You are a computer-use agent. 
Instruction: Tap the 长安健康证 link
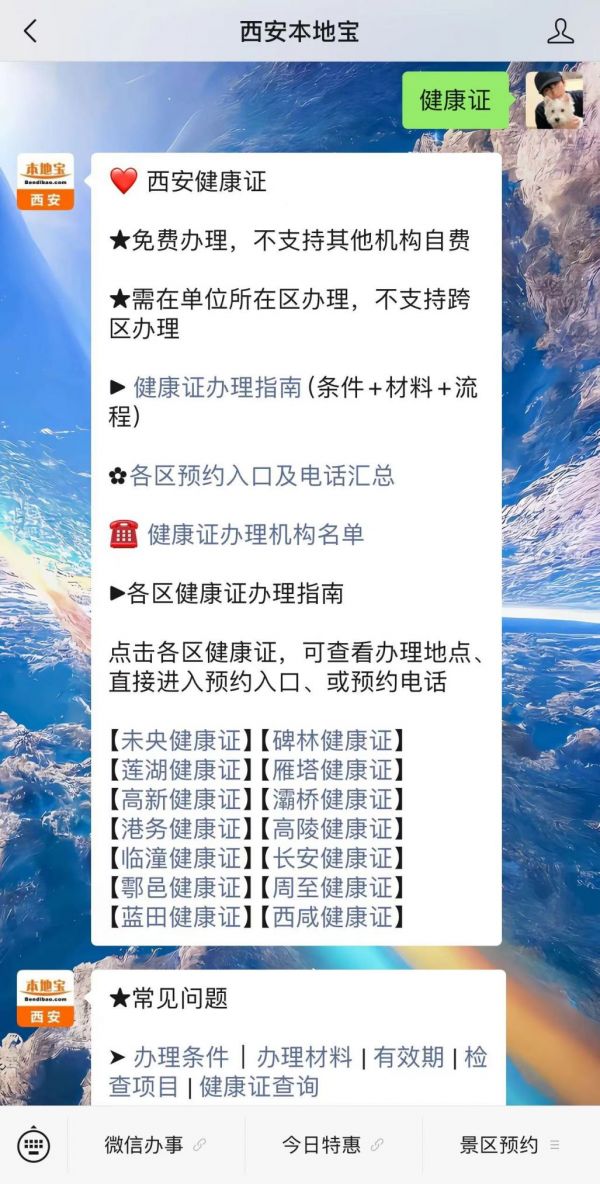[333, 859]
